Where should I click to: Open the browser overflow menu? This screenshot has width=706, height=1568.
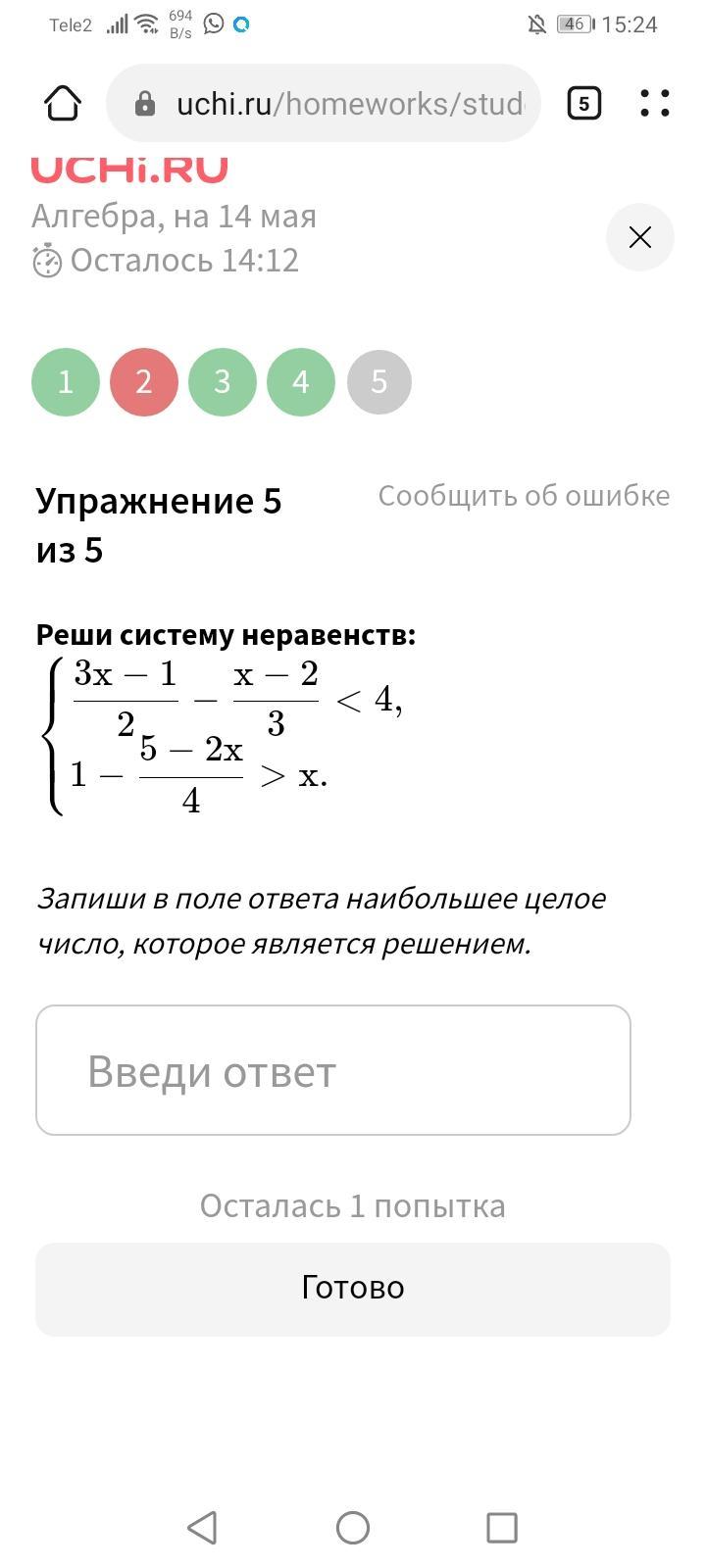[654, 103]
